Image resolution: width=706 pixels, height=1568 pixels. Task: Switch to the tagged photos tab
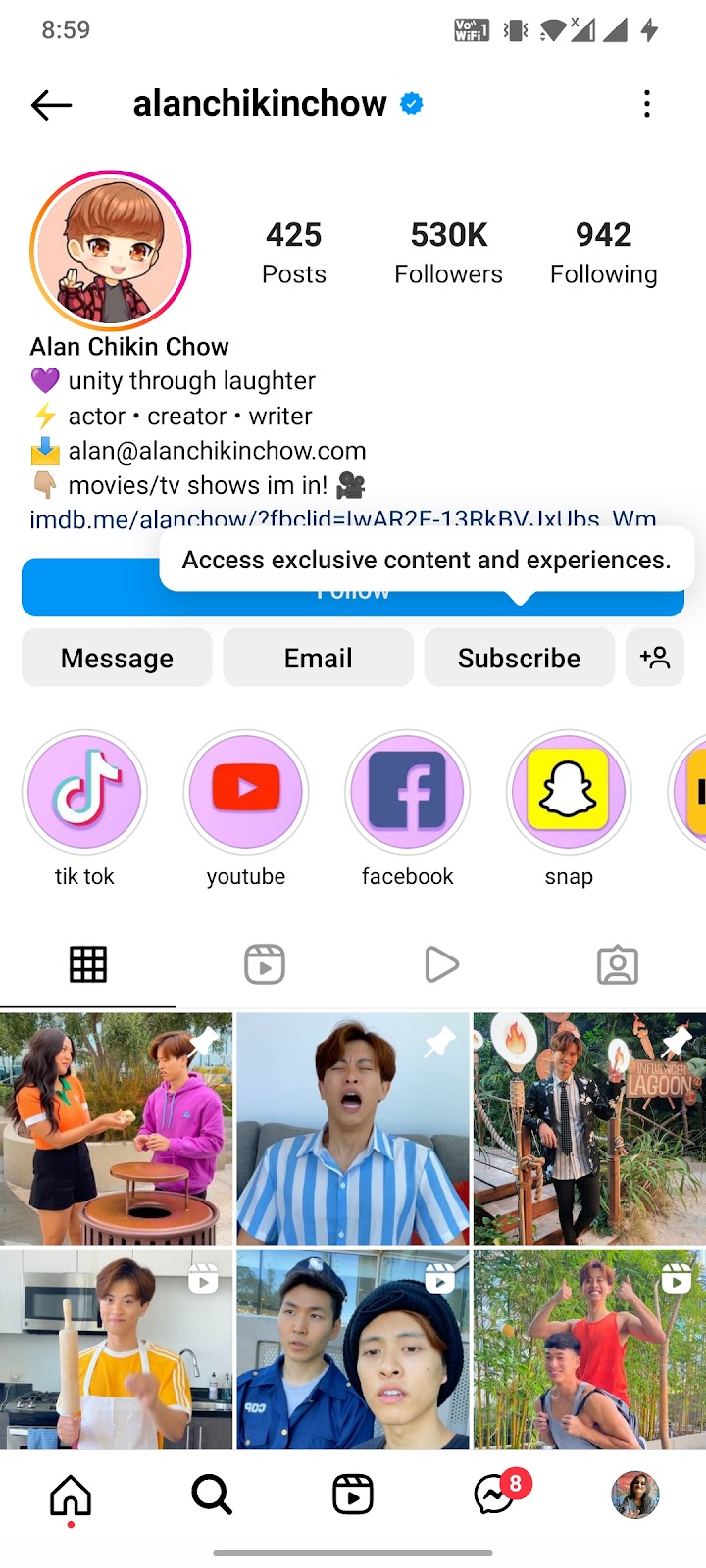click(x=618, y=964)
